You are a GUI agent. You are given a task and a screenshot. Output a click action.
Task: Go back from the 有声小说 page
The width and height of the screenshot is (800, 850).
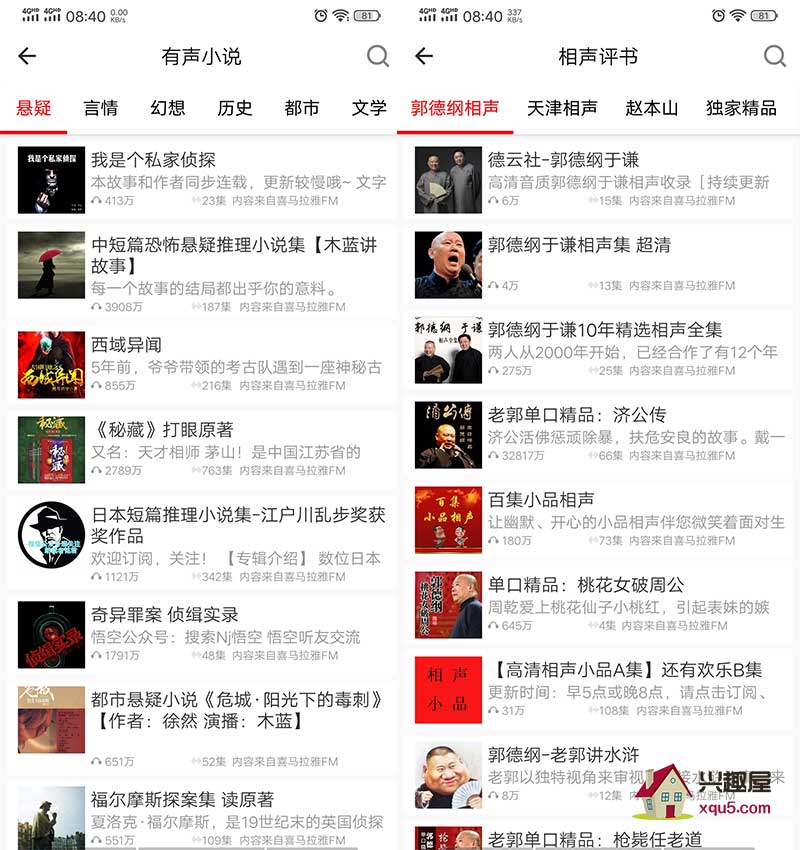27,56
